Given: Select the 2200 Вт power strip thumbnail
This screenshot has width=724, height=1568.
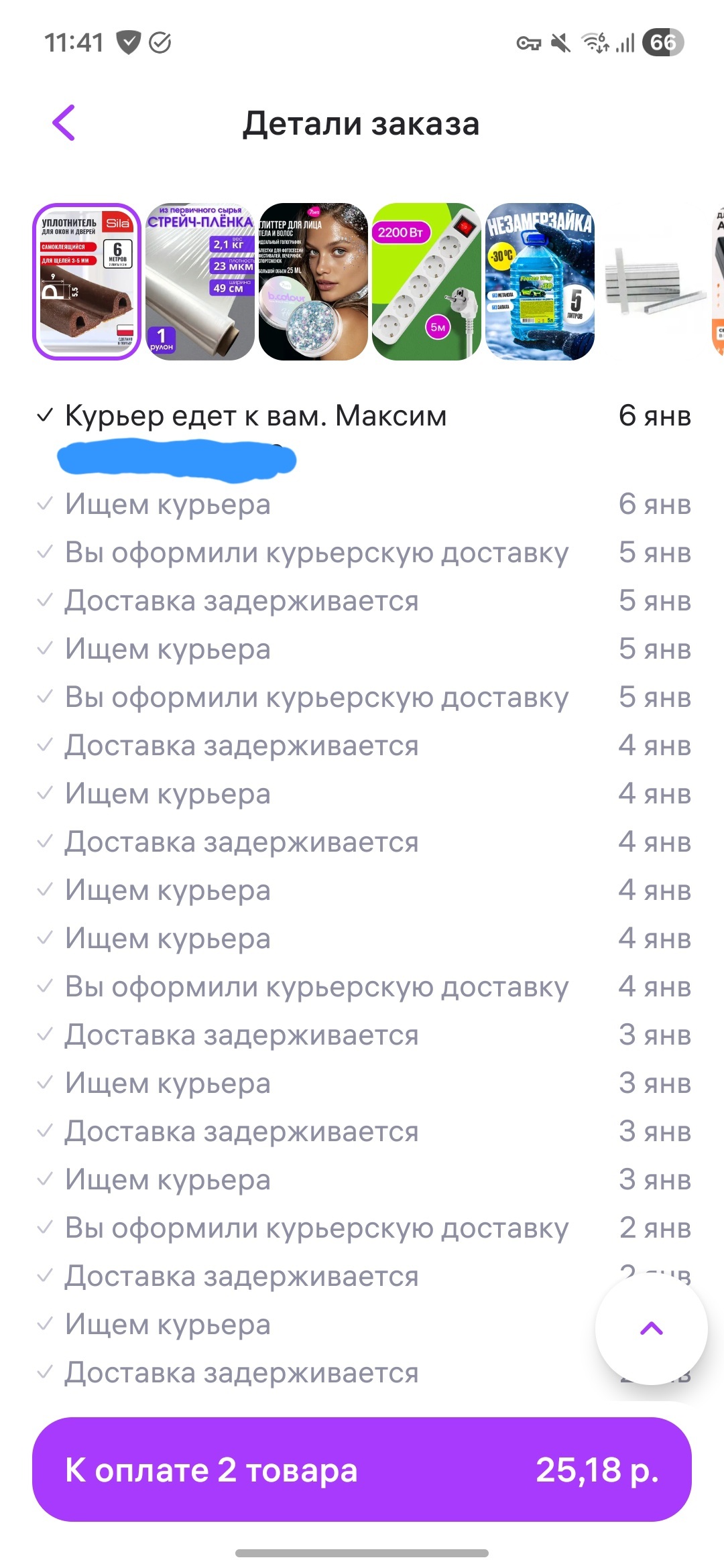Looking at the screenshot, I should [426, 281].
